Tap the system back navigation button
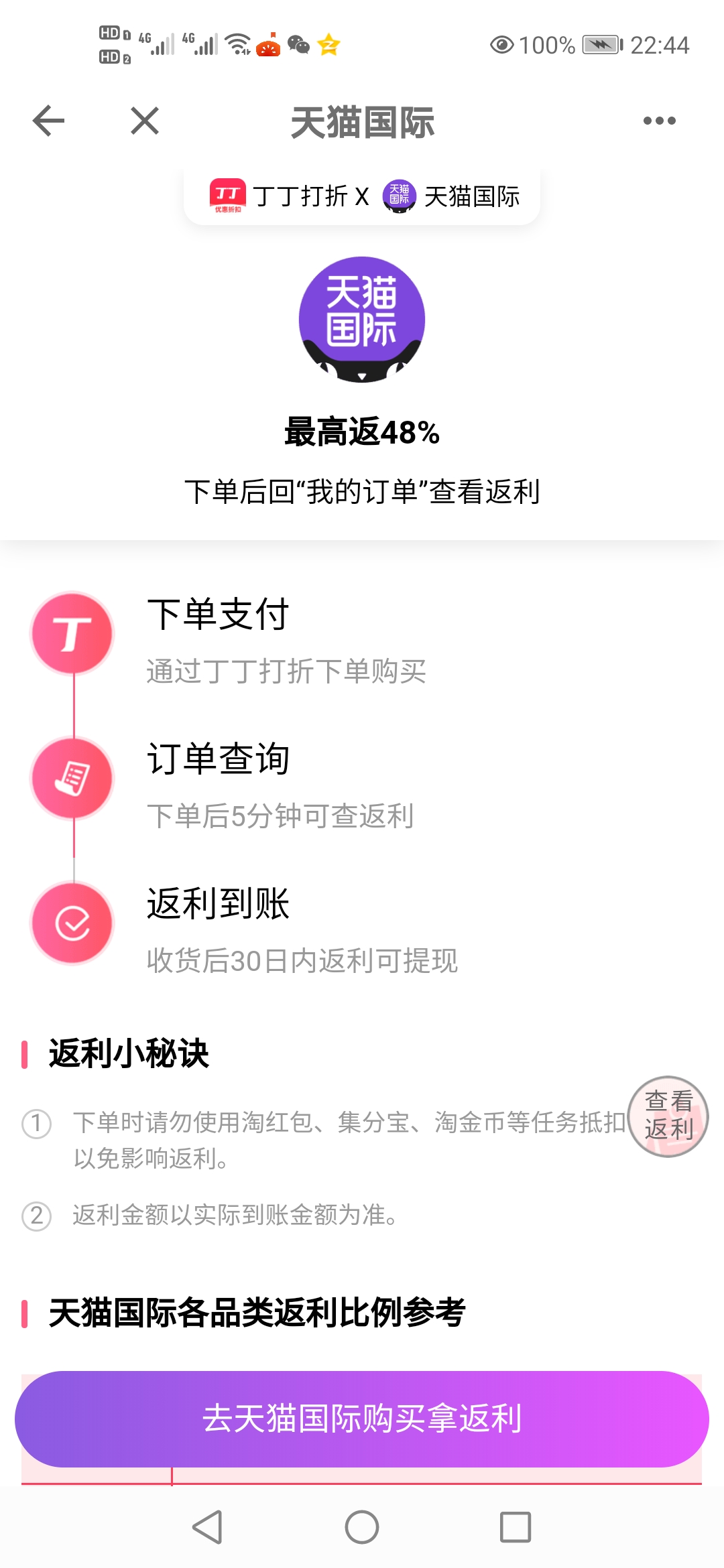 coord(207,1527)
